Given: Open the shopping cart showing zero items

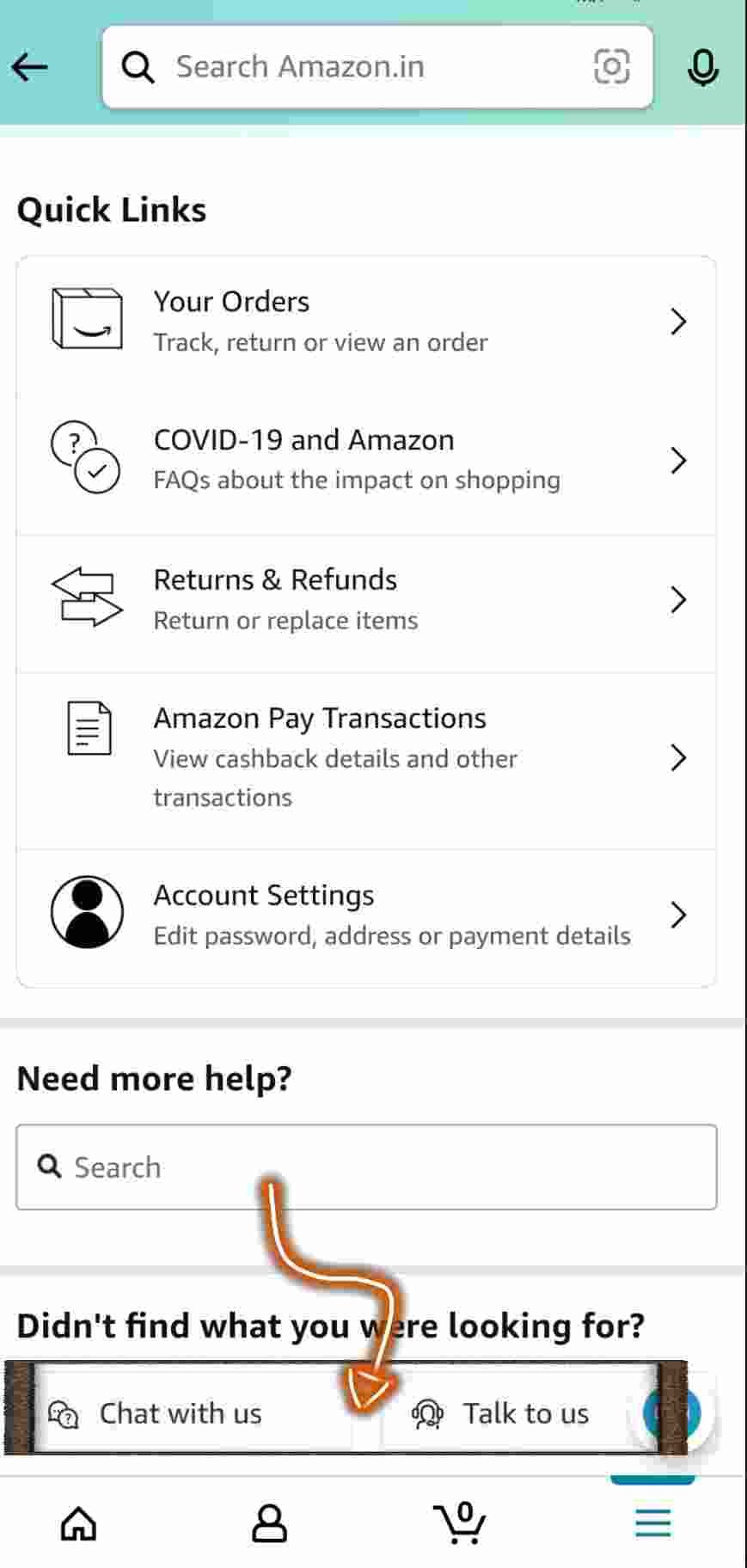Looking at the screenshot, I should (x=462, y=1522).
